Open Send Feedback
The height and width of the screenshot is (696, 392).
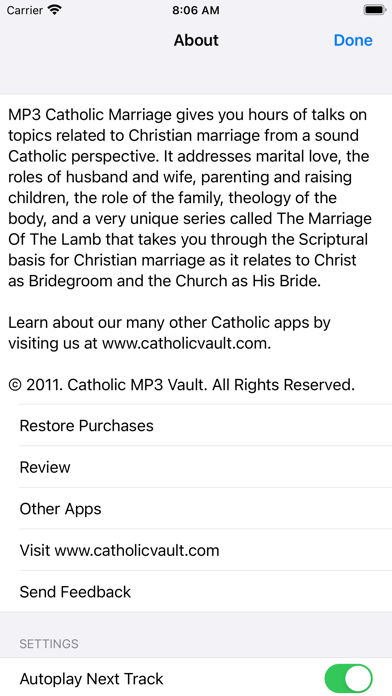click(x=196, y=592)
